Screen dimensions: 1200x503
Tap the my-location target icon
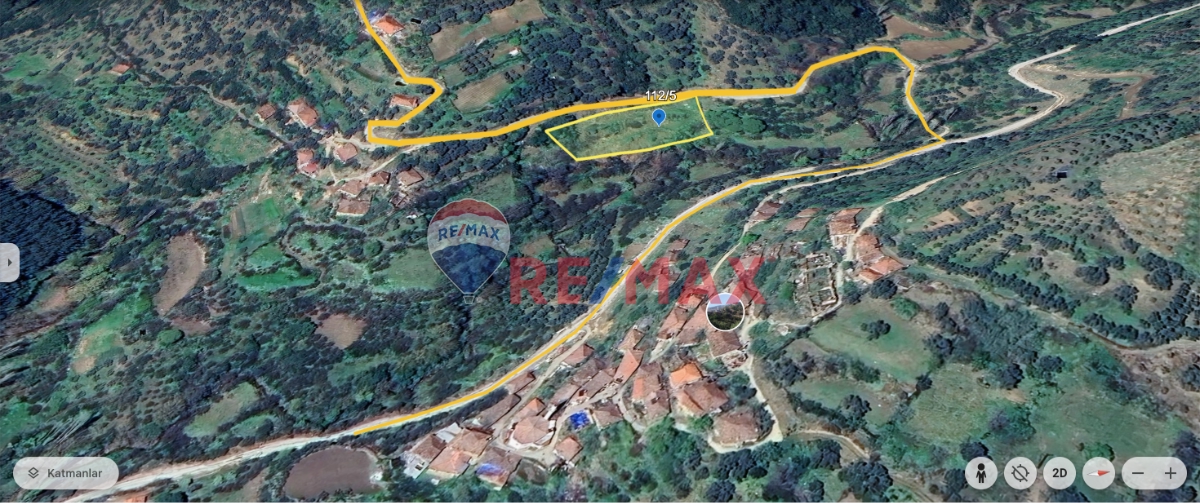click(1021, 472)
